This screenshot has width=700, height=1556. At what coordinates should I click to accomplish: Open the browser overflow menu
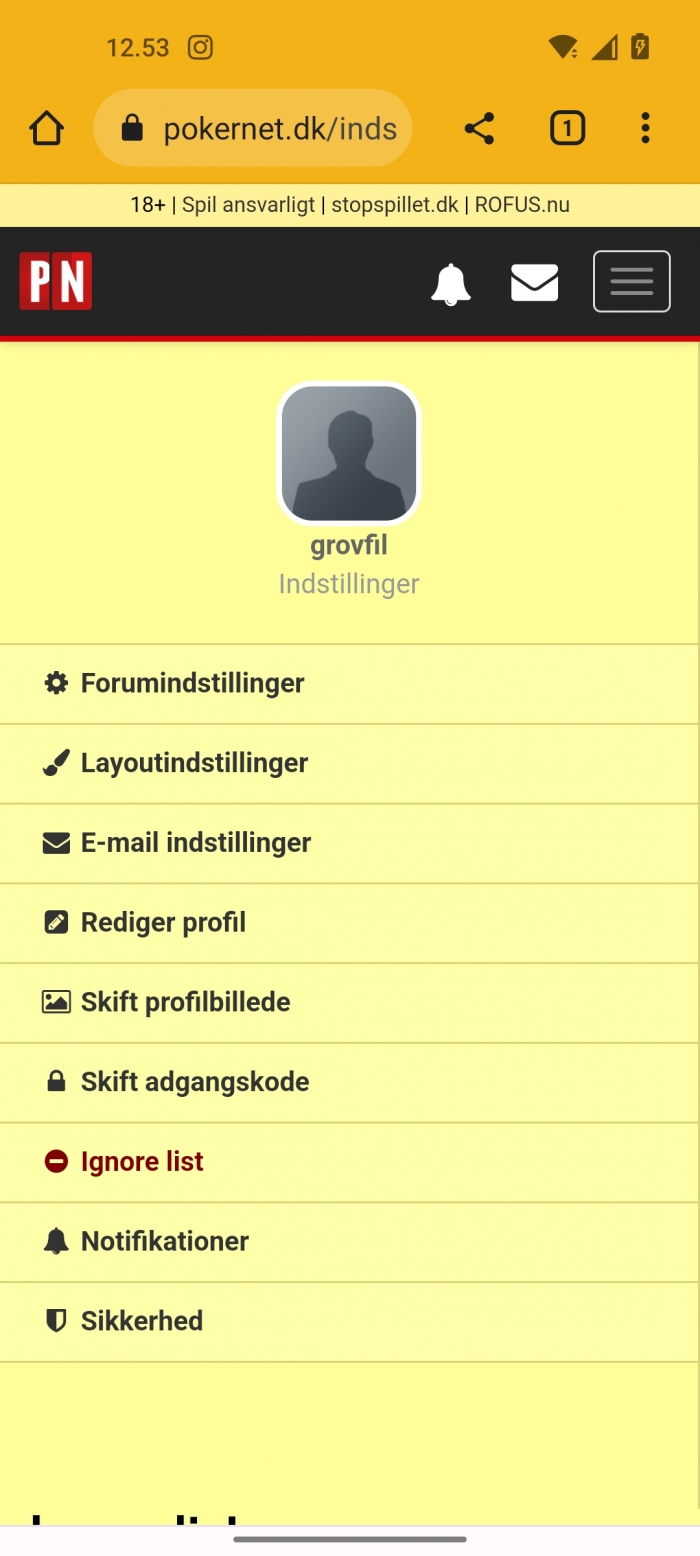coord(645,128)
